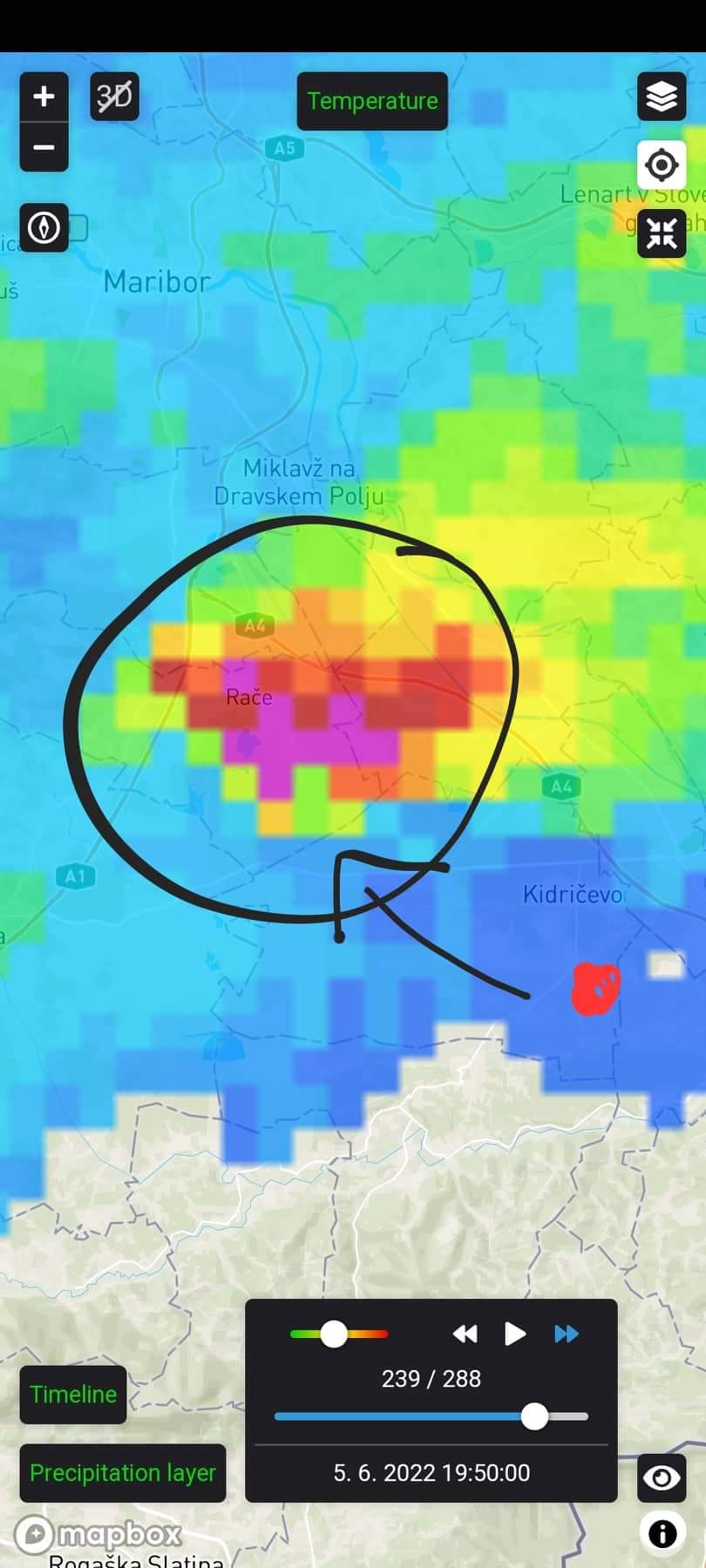
Task: Reset map orientation with compass
Action: (44, 228)
